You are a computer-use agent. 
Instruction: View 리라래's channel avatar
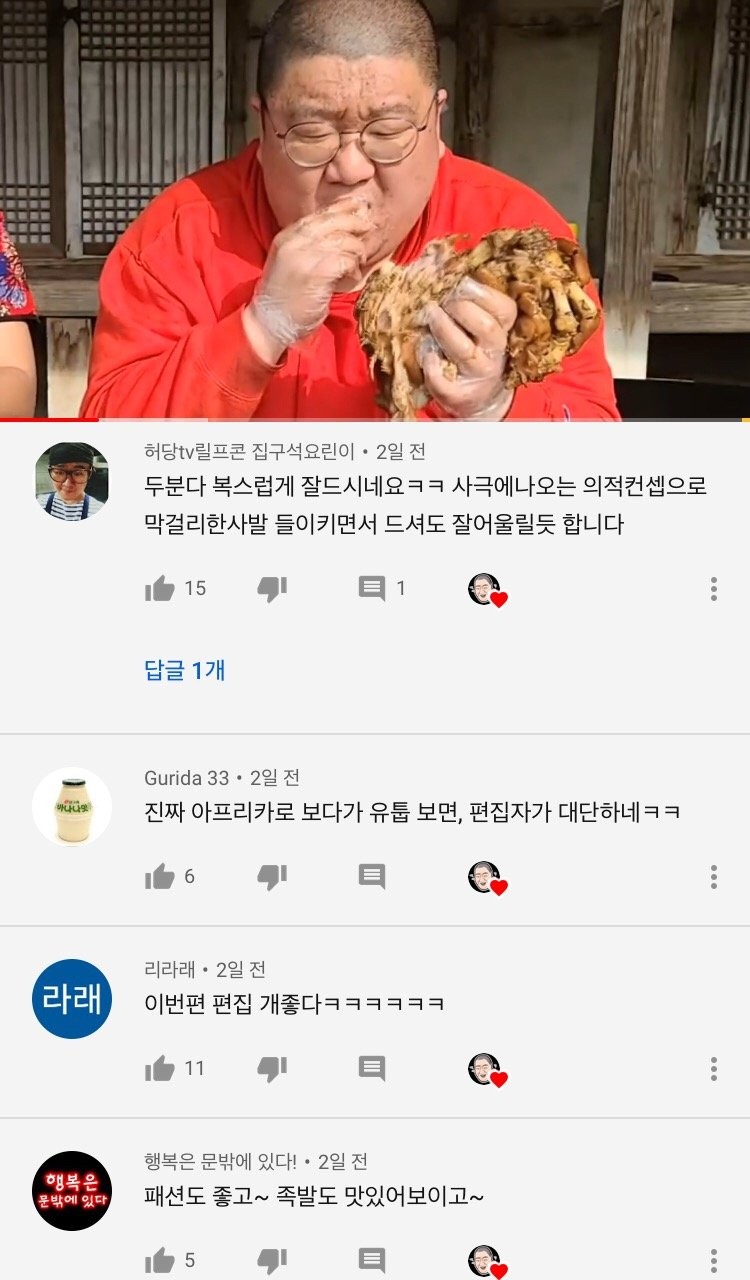tap(72, 998)
